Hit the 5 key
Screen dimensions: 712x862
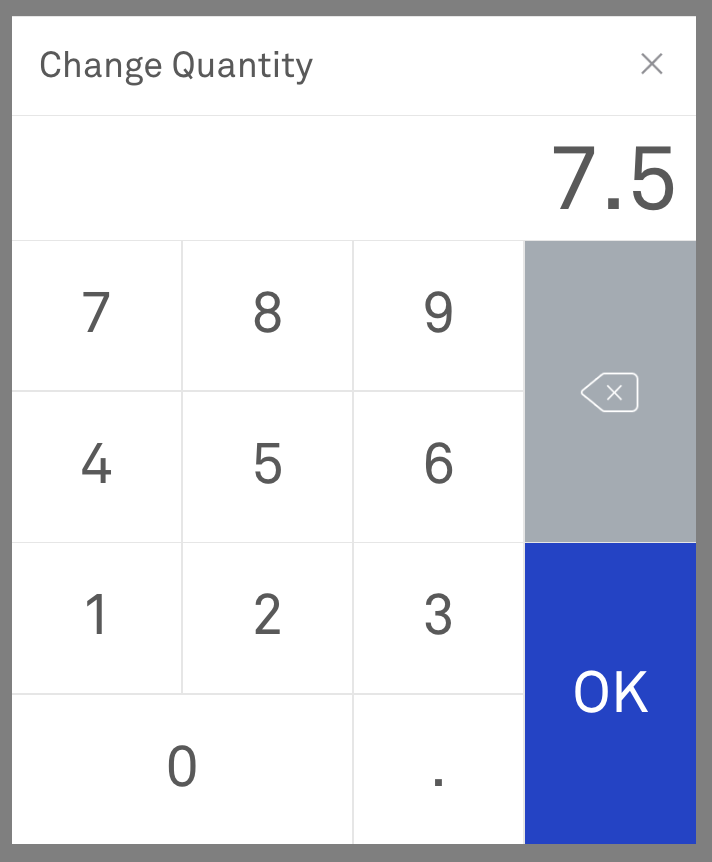pos(267,466)
